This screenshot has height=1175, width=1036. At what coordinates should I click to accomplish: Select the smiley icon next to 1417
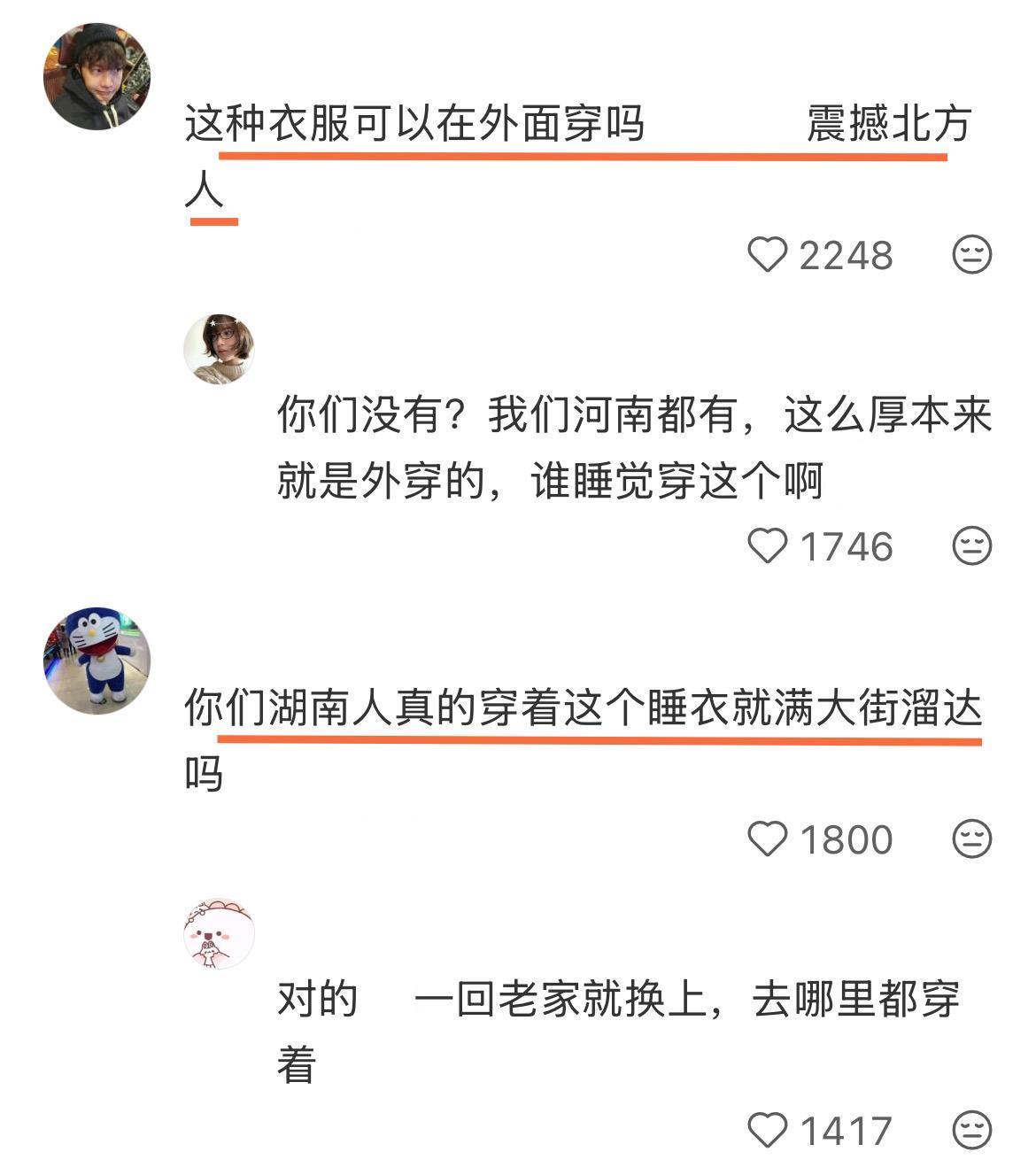coord(970,1126)
